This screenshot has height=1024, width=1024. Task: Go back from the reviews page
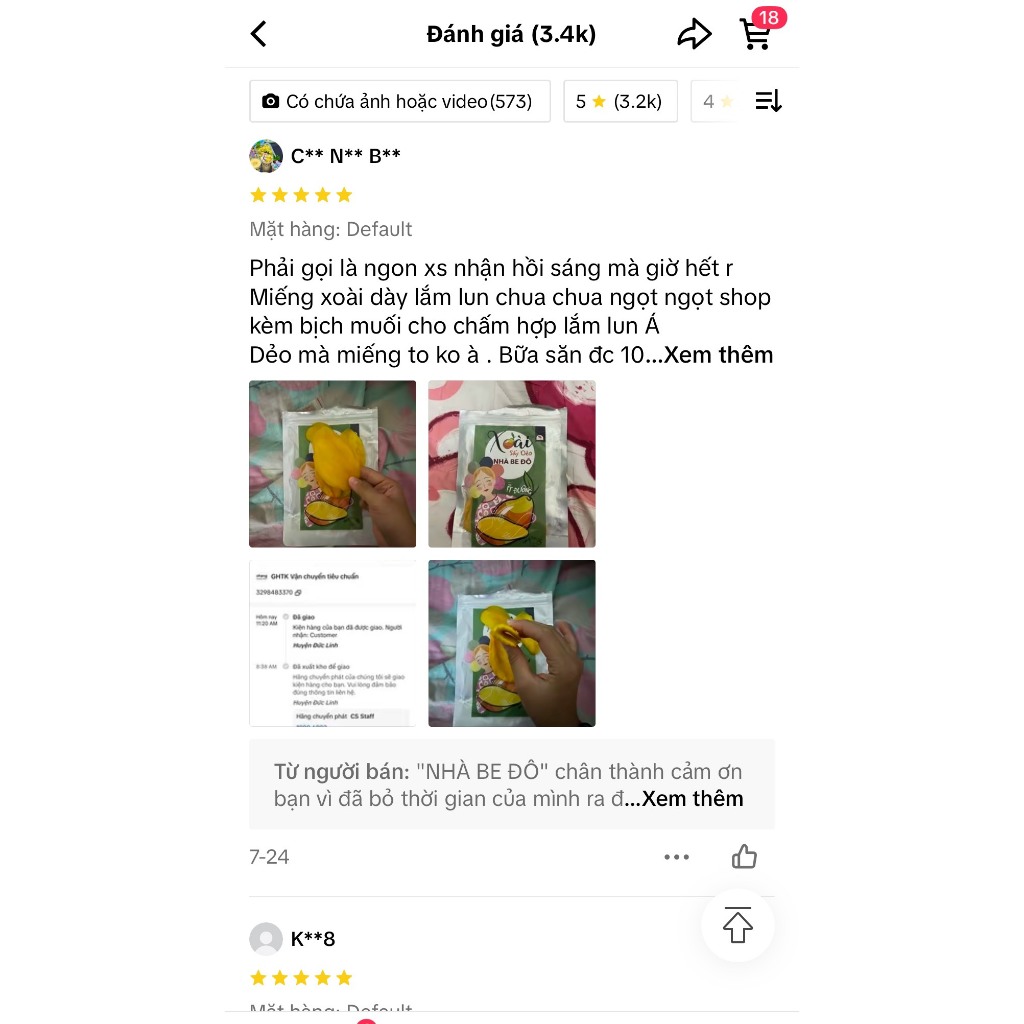[x=258, y=34]
